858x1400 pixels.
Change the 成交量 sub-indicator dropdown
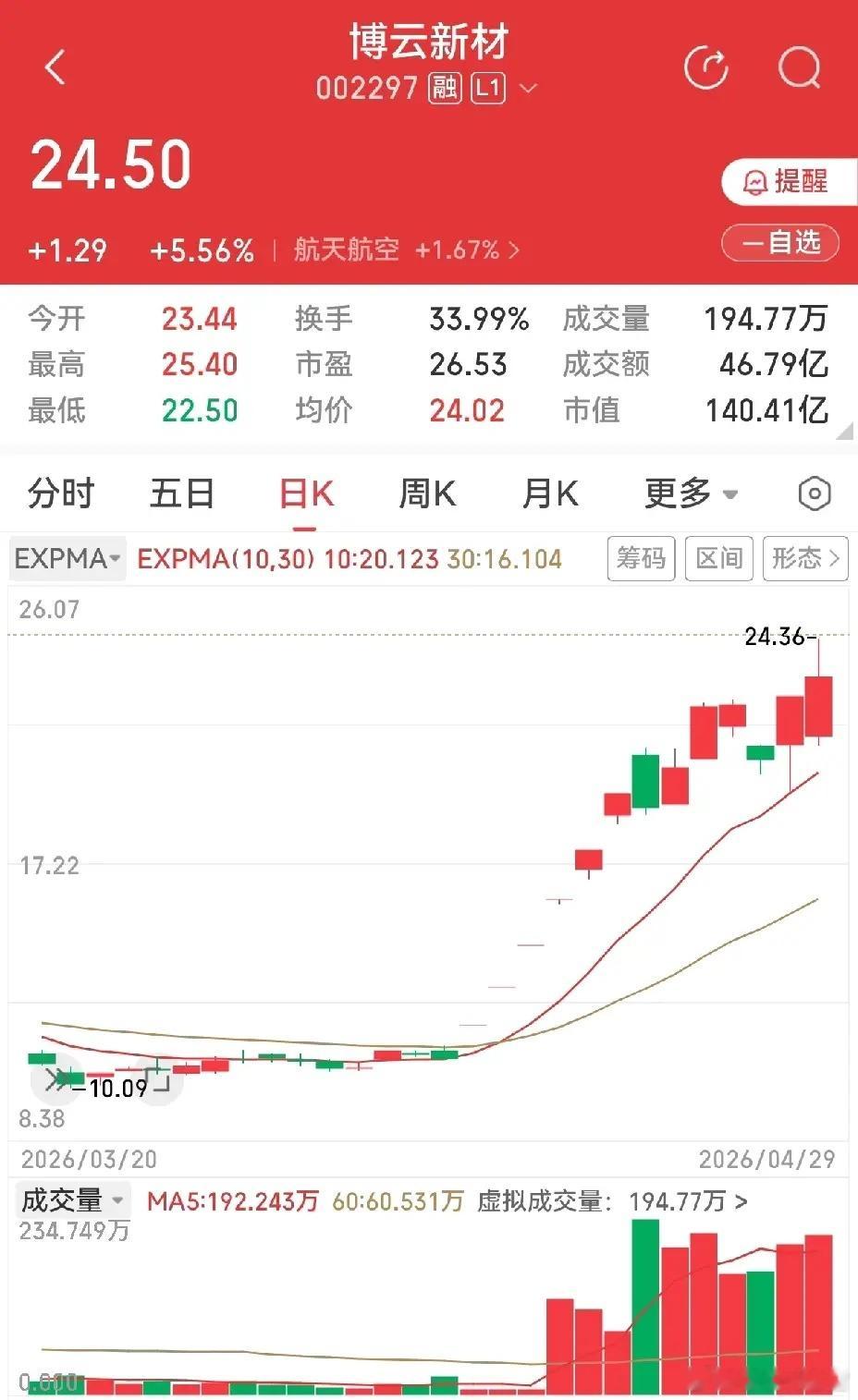[72, 1199]
